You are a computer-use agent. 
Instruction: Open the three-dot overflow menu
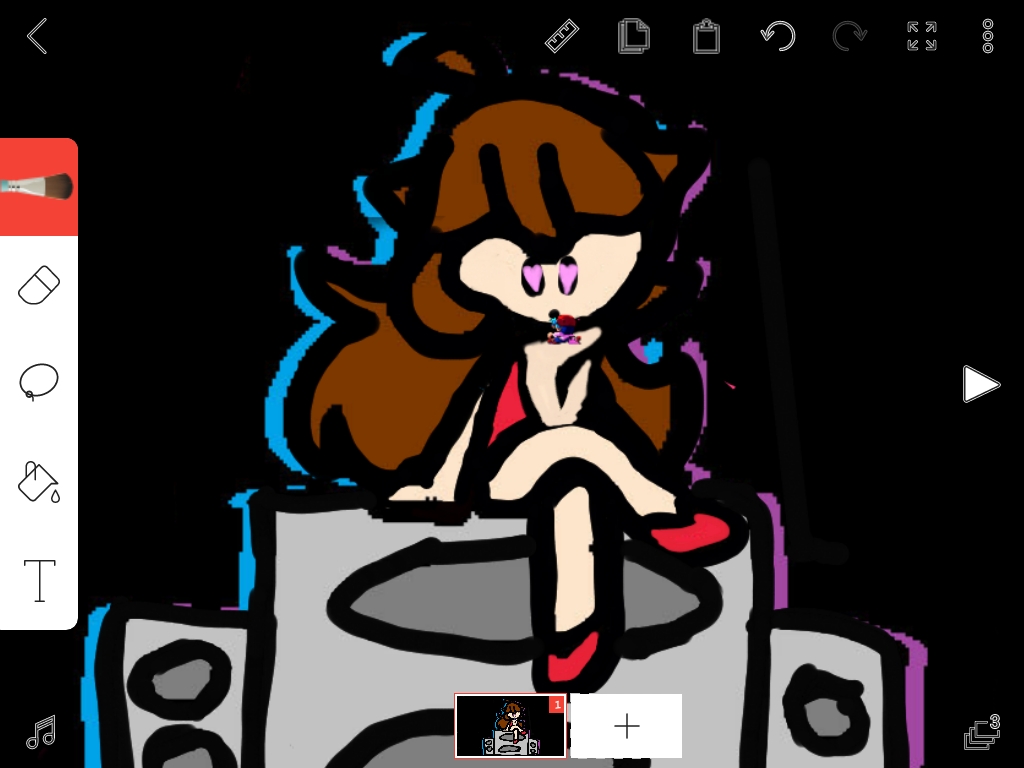pos(988,37)
